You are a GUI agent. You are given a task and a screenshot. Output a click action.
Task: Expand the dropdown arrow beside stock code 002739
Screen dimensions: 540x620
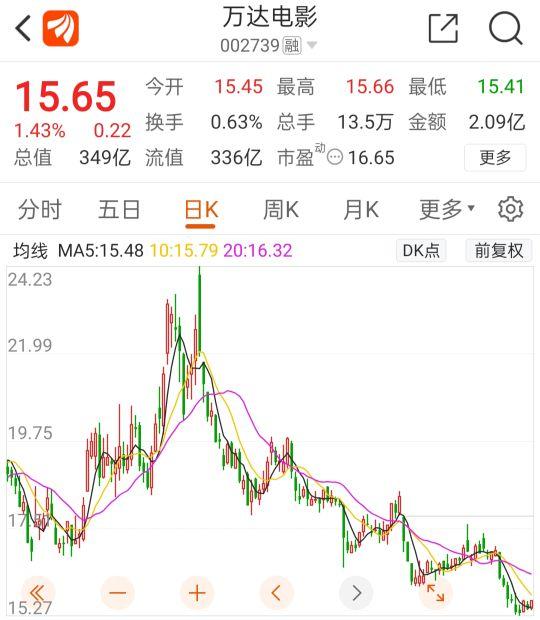pos(312,45)
